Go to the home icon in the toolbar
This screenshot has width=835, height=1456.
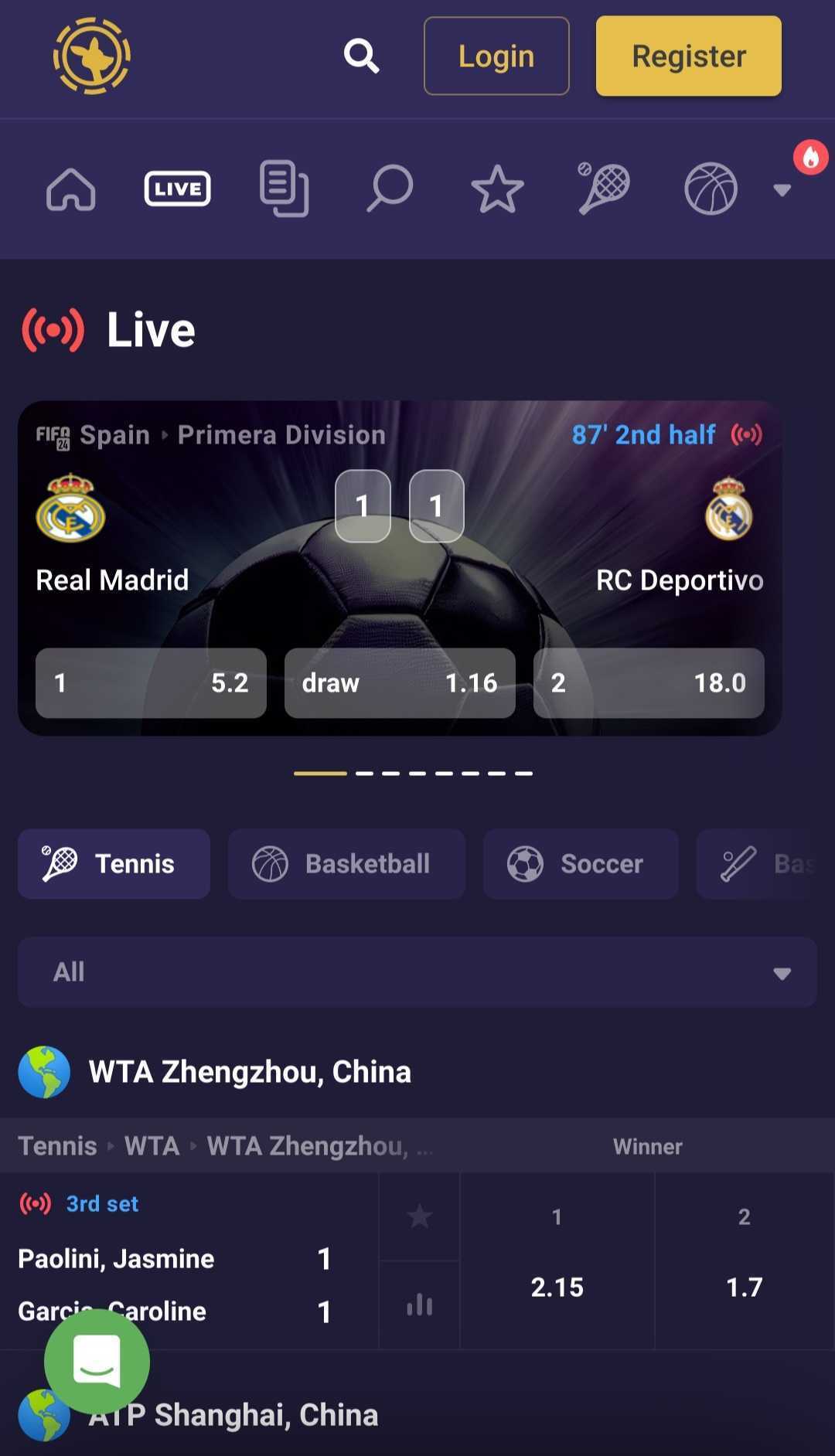coord(71,189)
